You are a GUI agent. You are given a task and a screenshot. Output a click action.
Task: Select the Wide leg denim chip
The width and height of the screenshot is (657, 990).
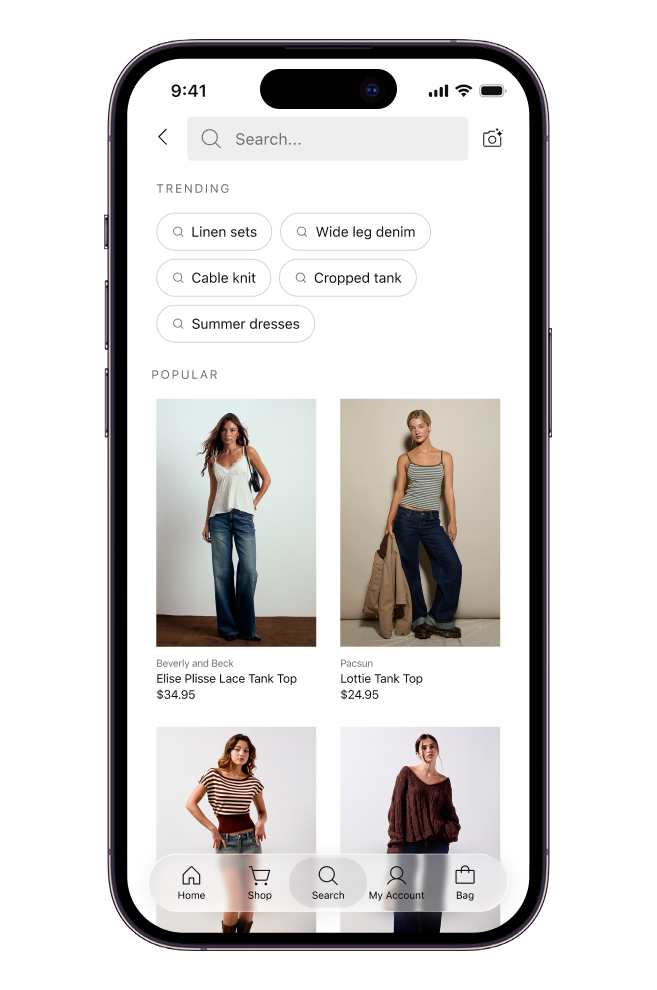355,232
